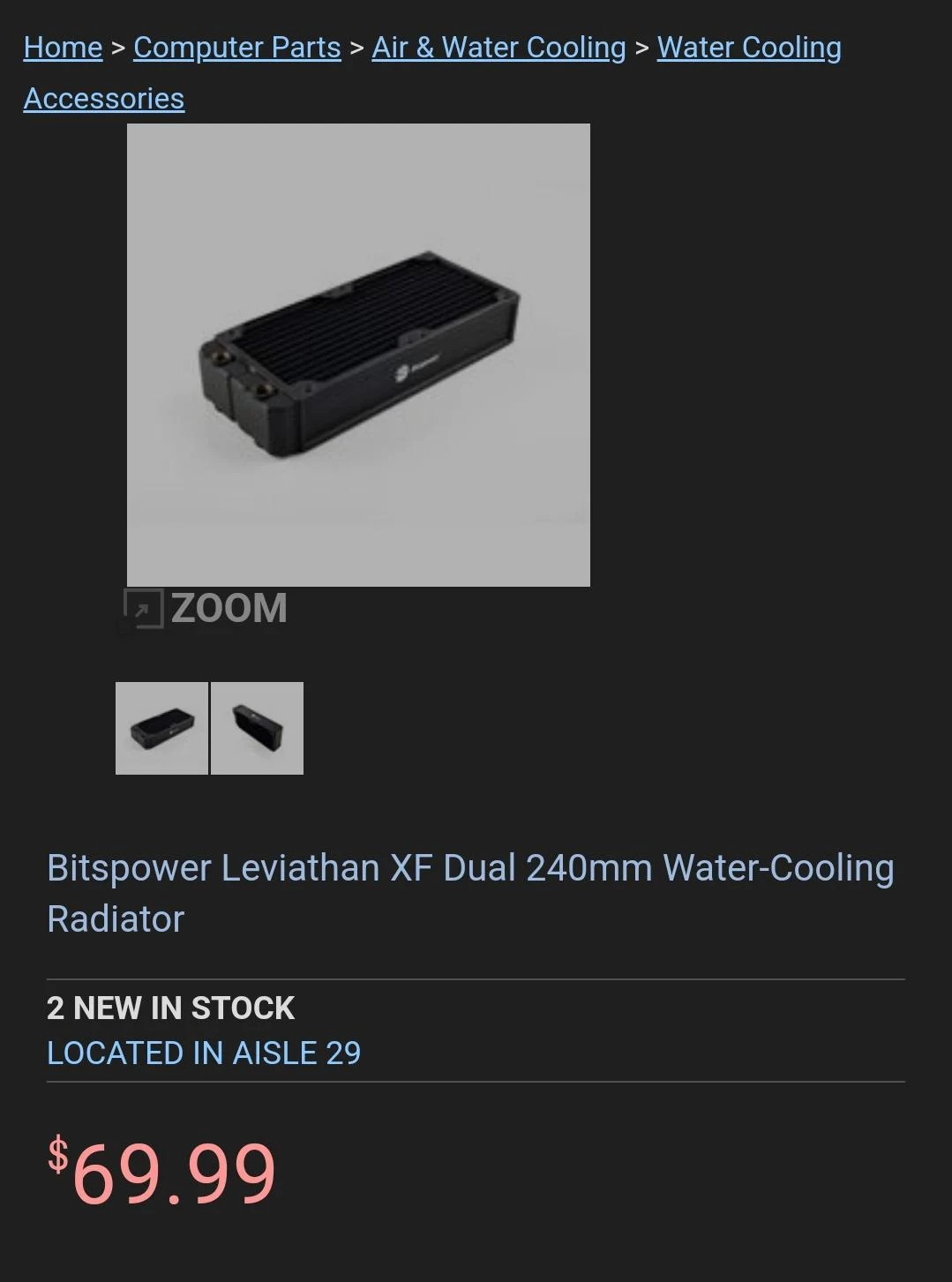Click the dollar sign beside the price

(56, 1151)
